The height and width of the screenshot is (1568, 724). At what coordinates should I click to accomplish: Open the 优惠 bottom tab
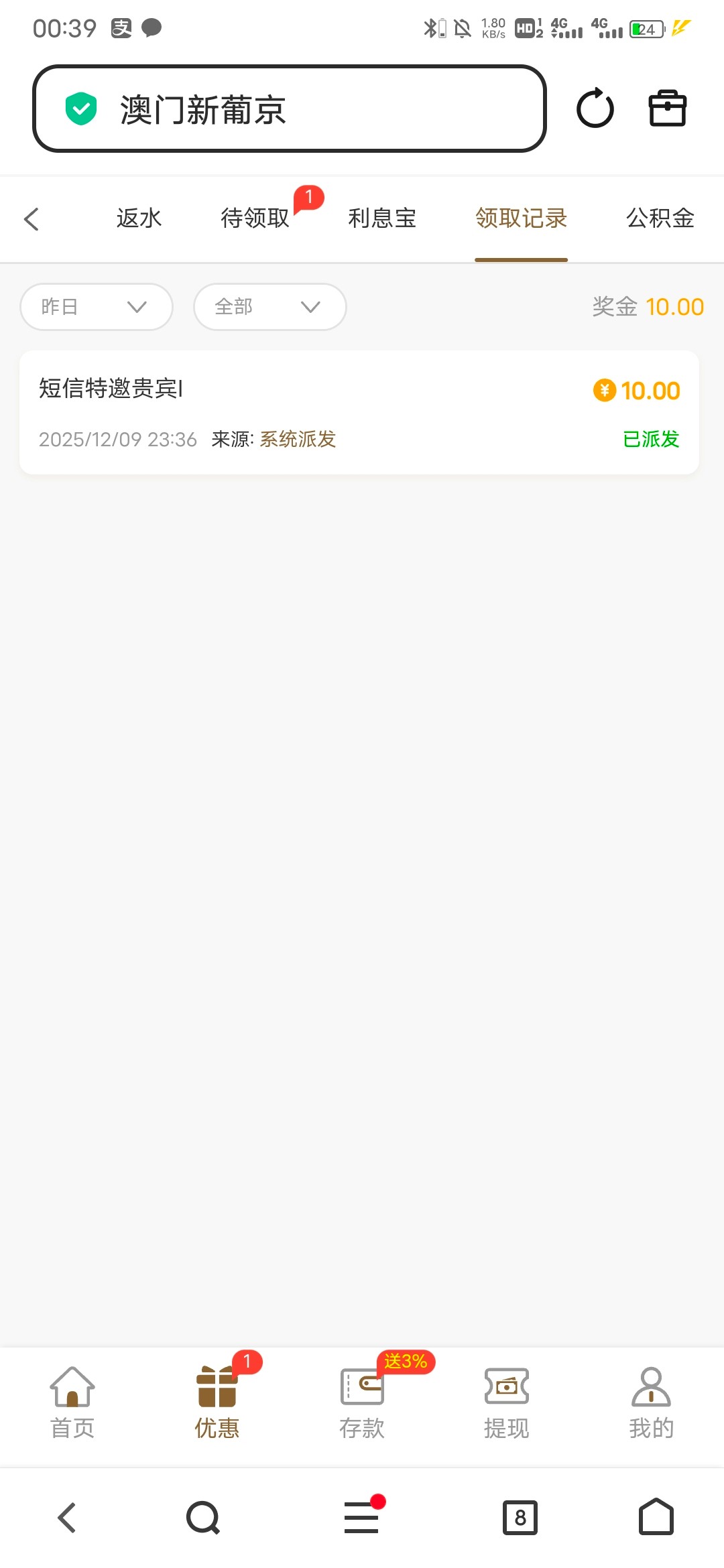(217, 1402)
